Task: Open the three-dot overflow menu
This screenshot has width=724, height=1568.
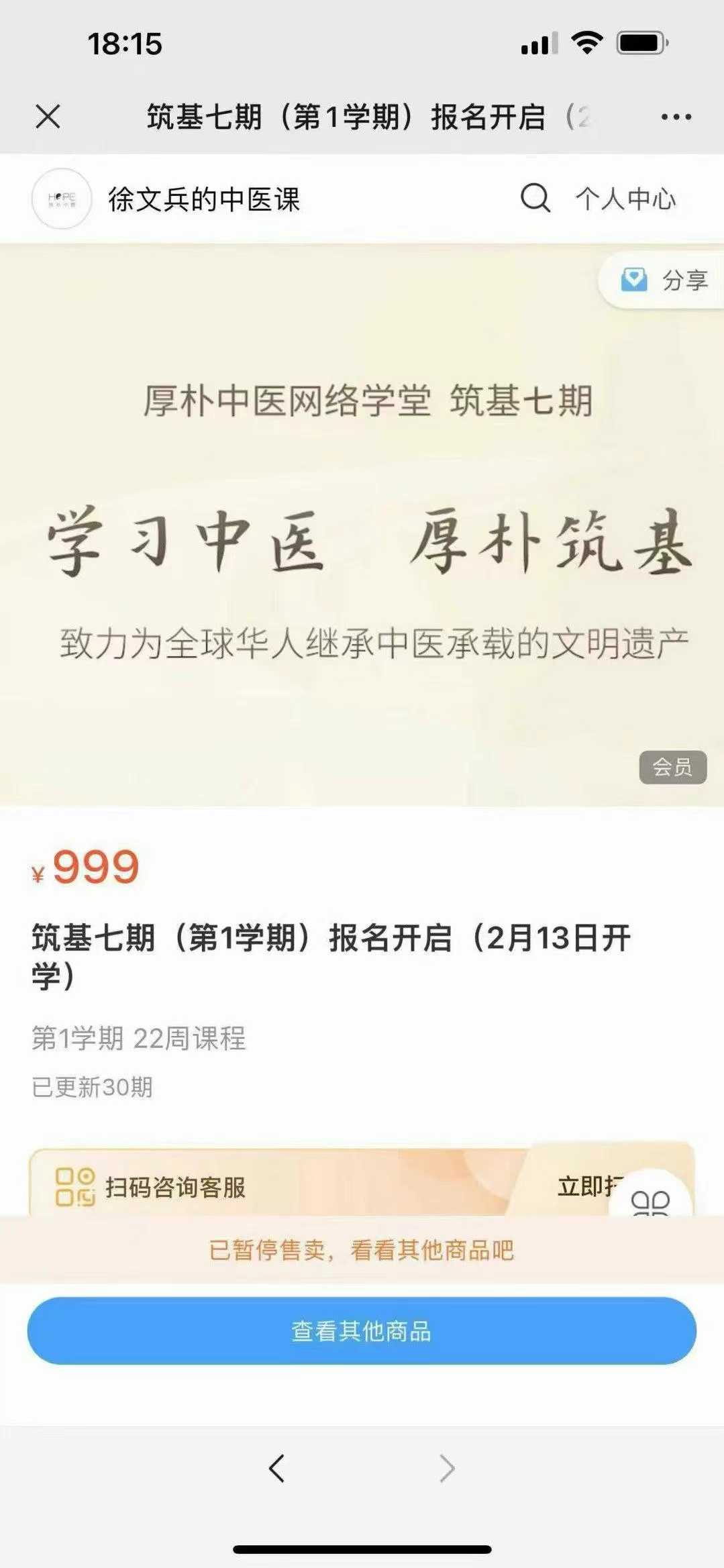Action: (x=676, y=117)
